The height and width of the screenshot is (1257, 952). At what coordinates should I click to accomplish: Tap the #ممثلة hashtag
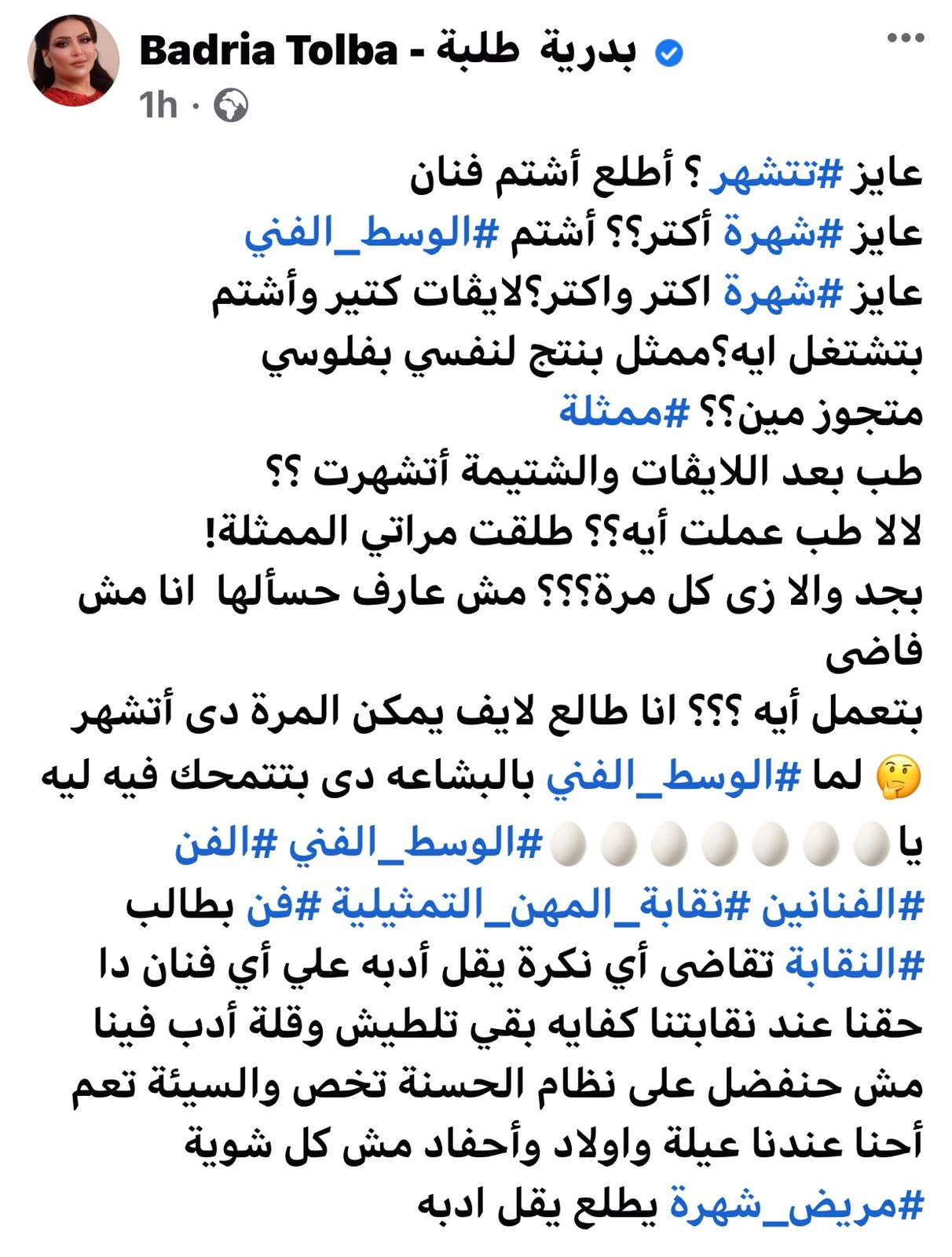point(624,412)
